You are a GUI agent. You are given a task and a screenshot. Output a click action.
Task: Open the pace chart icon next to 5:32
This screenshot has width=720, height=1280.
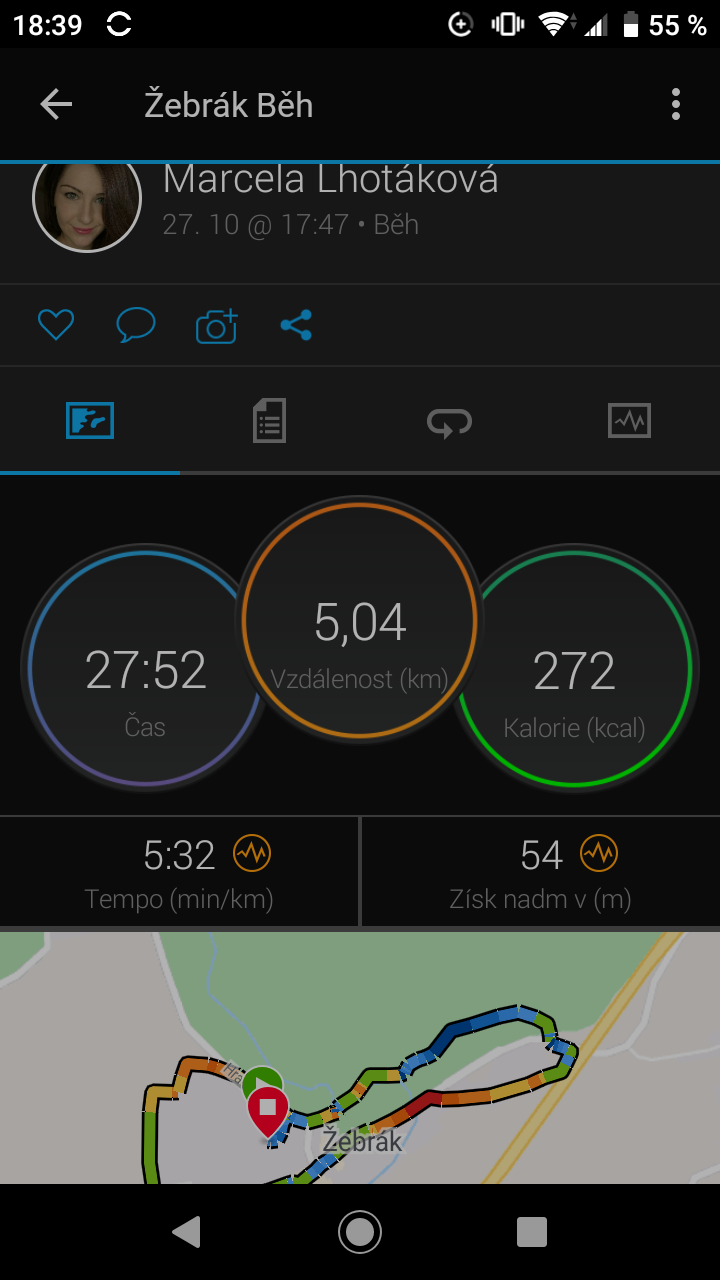pyautogui.click(x=252, y=854)
